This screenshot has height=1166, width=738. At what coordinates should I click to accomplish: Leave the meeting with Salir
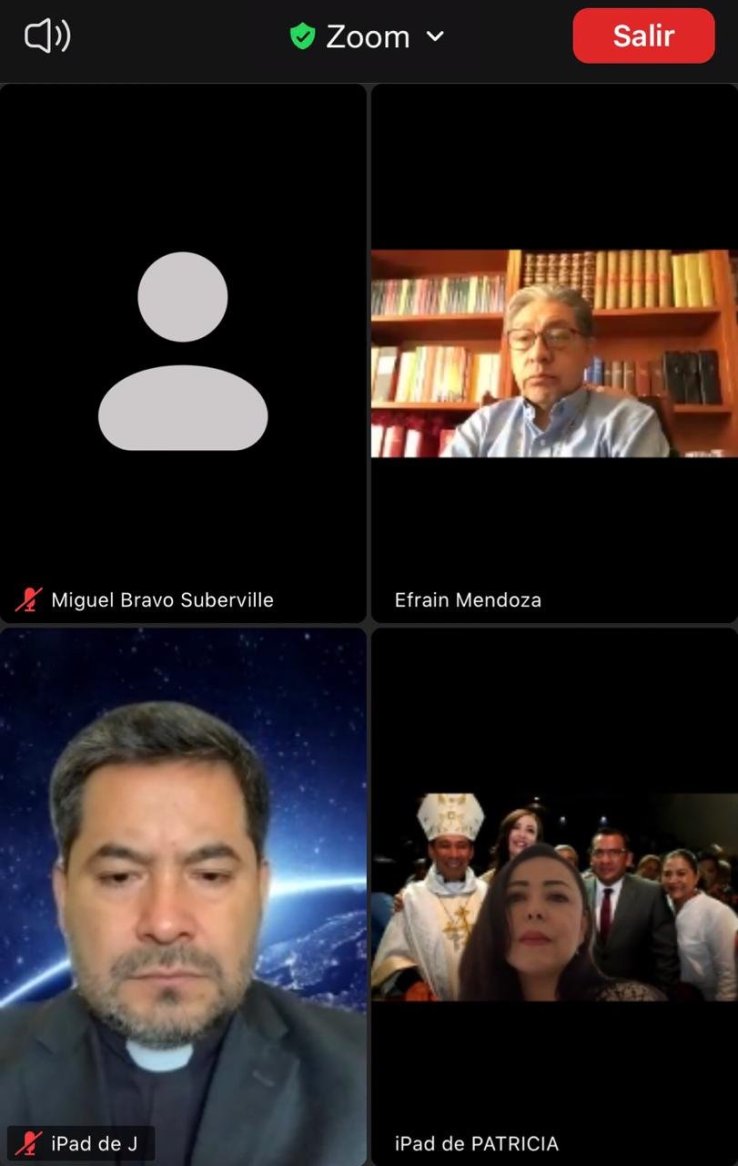click(x=643, y=36)
